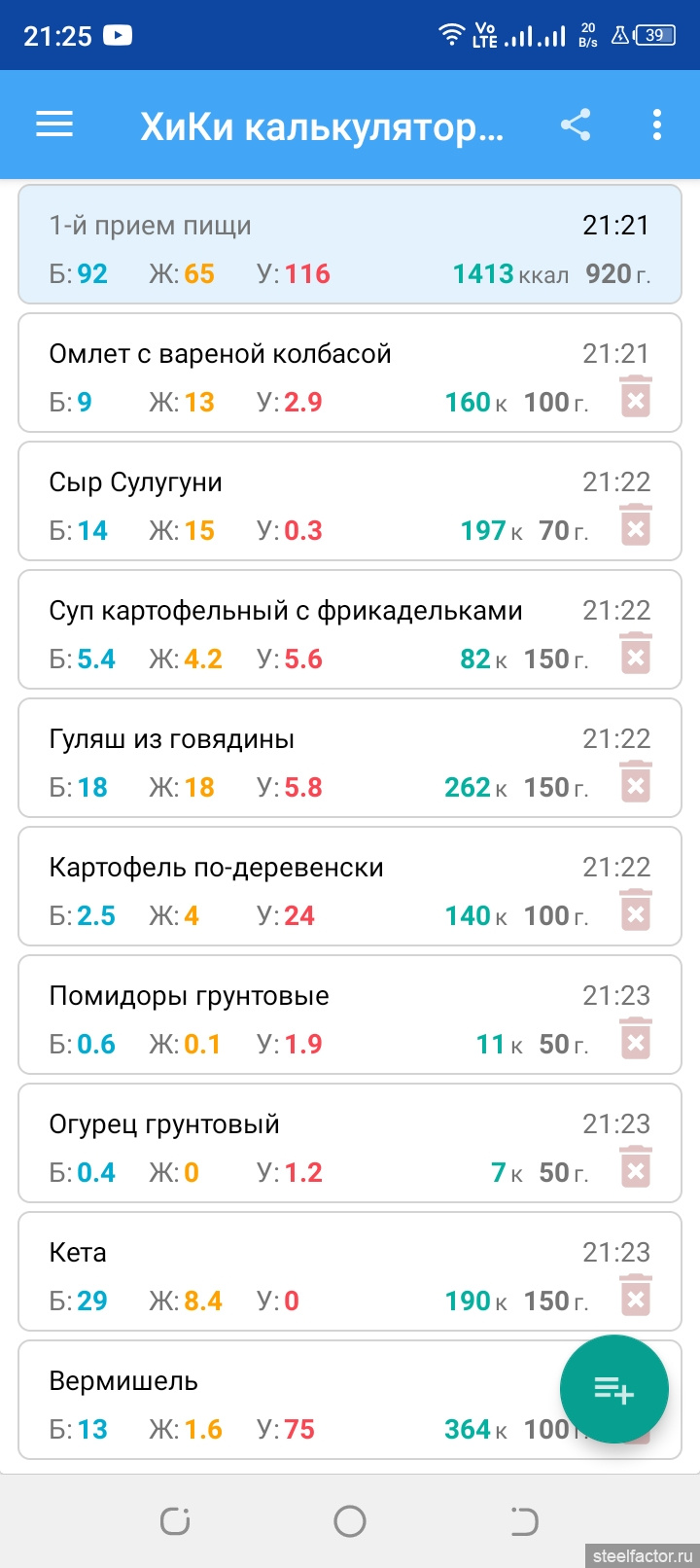Image resolution: width=700 pixels, height=1568 pixels.
Task: Open the Гуляш из говядины entry details
Action: pyautogui.click(x=292, y=761)
